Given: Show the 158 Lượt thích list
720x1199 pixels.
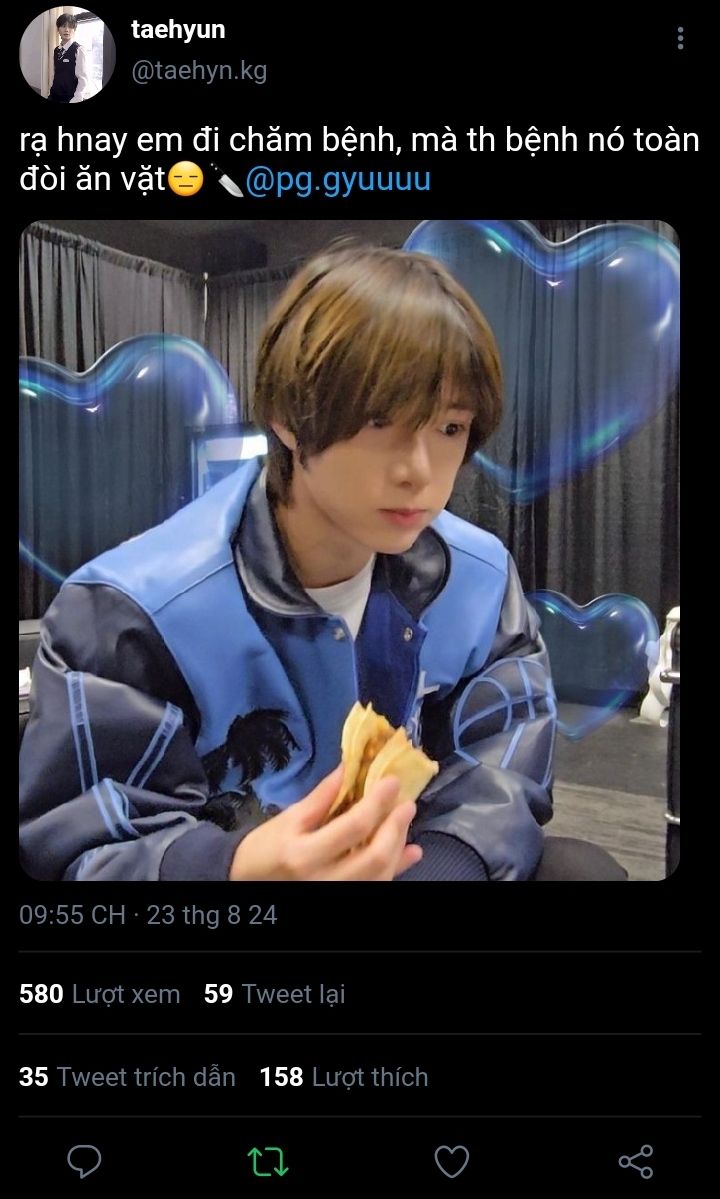Looking at the screenshot, I should (343, 1077).
